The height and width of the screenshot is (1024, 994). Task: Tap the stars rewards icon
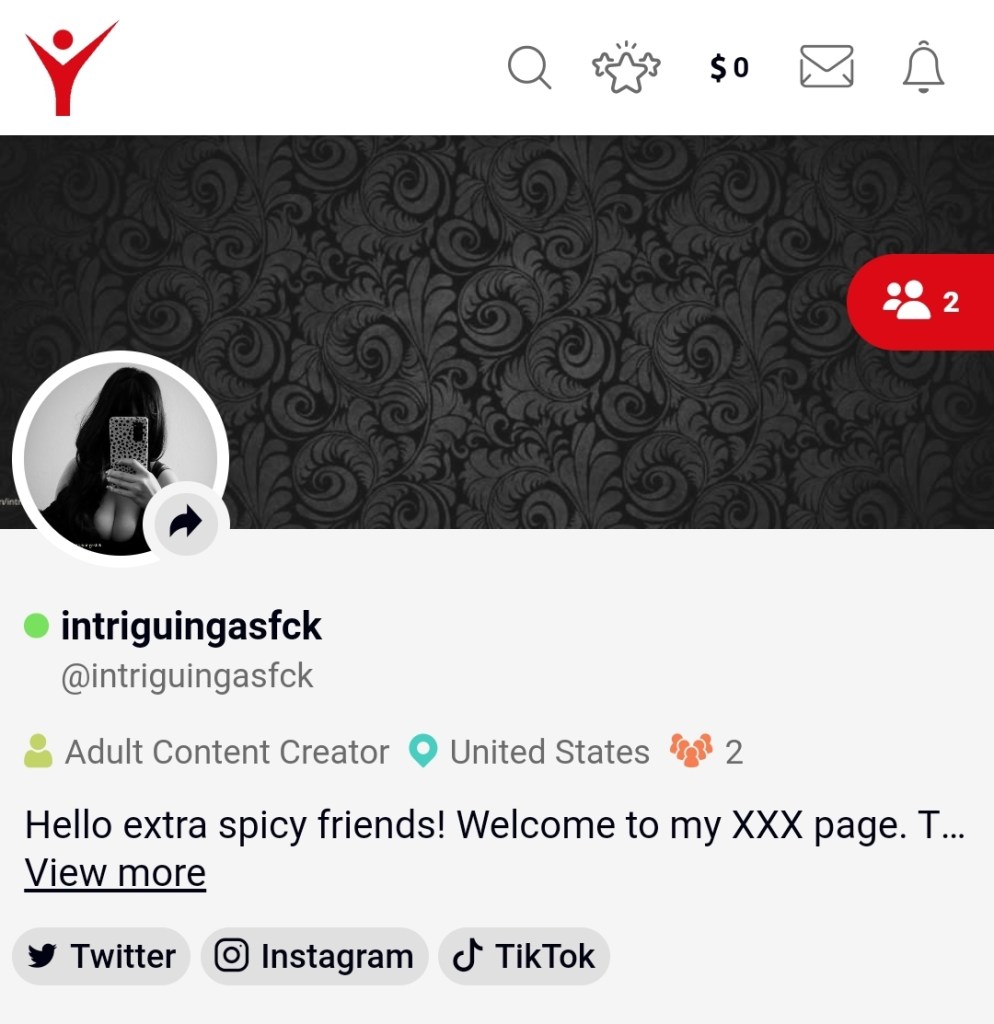coord(626,68)
